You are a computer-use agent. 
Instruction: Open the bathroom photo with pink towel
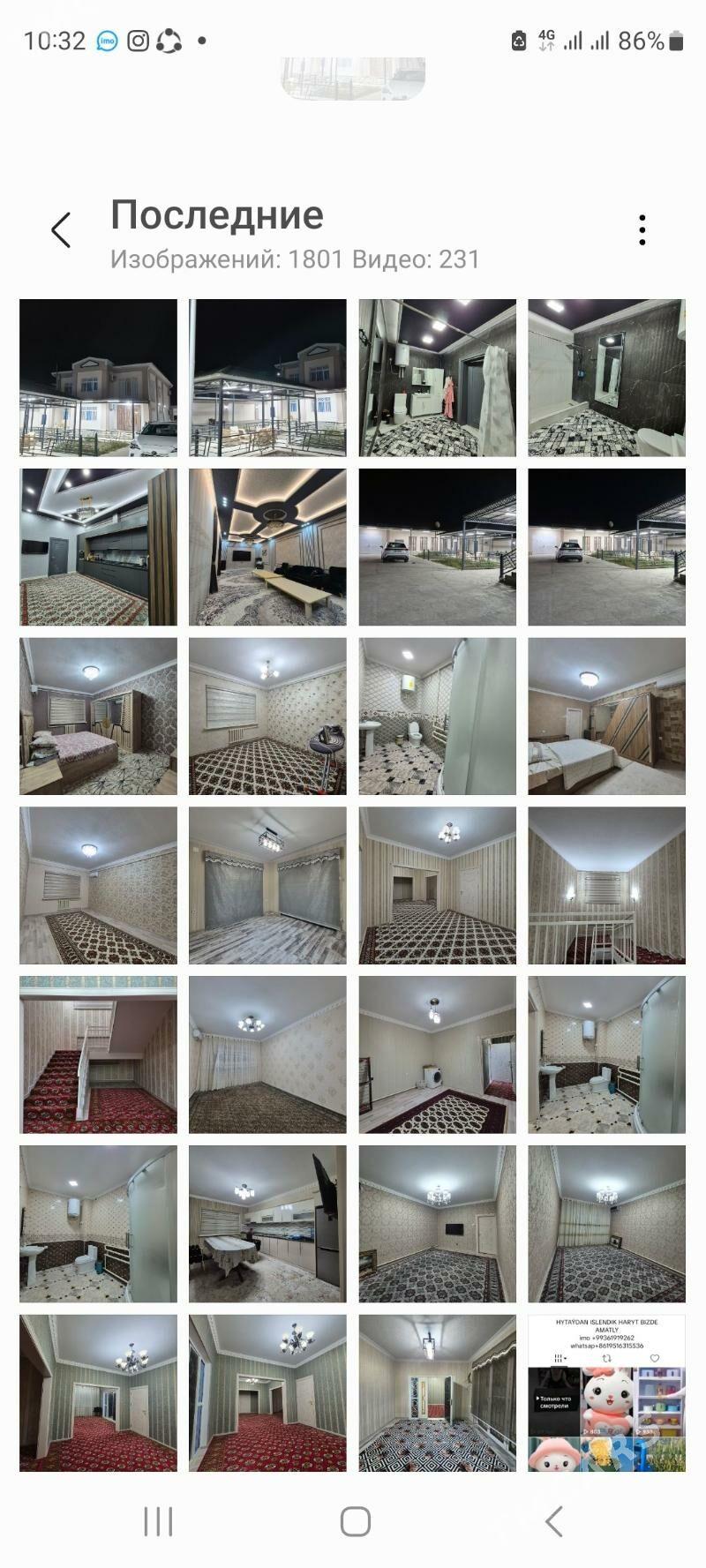tap(437, 378)
